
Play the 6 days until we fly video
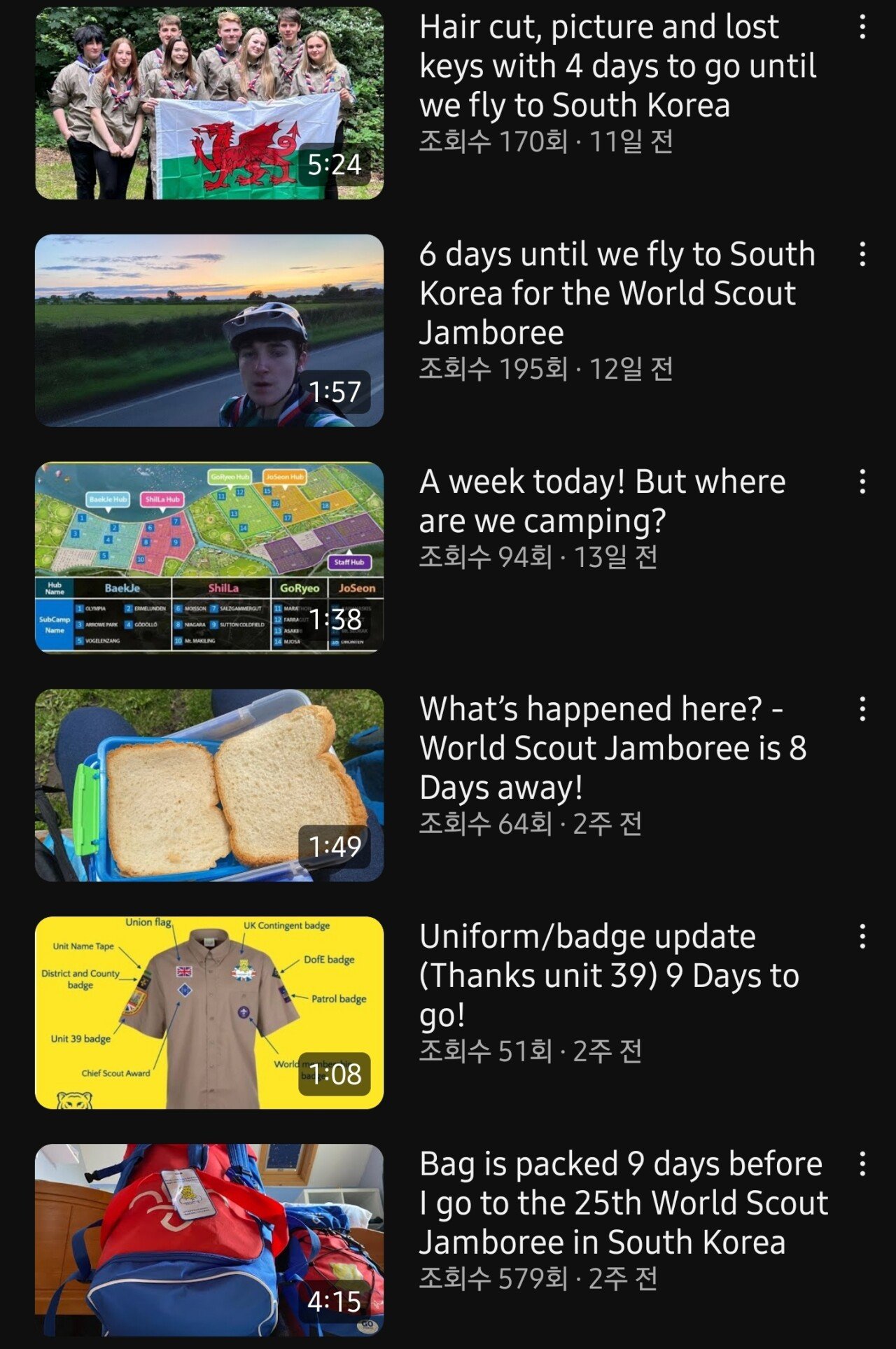tap(209, 330)
